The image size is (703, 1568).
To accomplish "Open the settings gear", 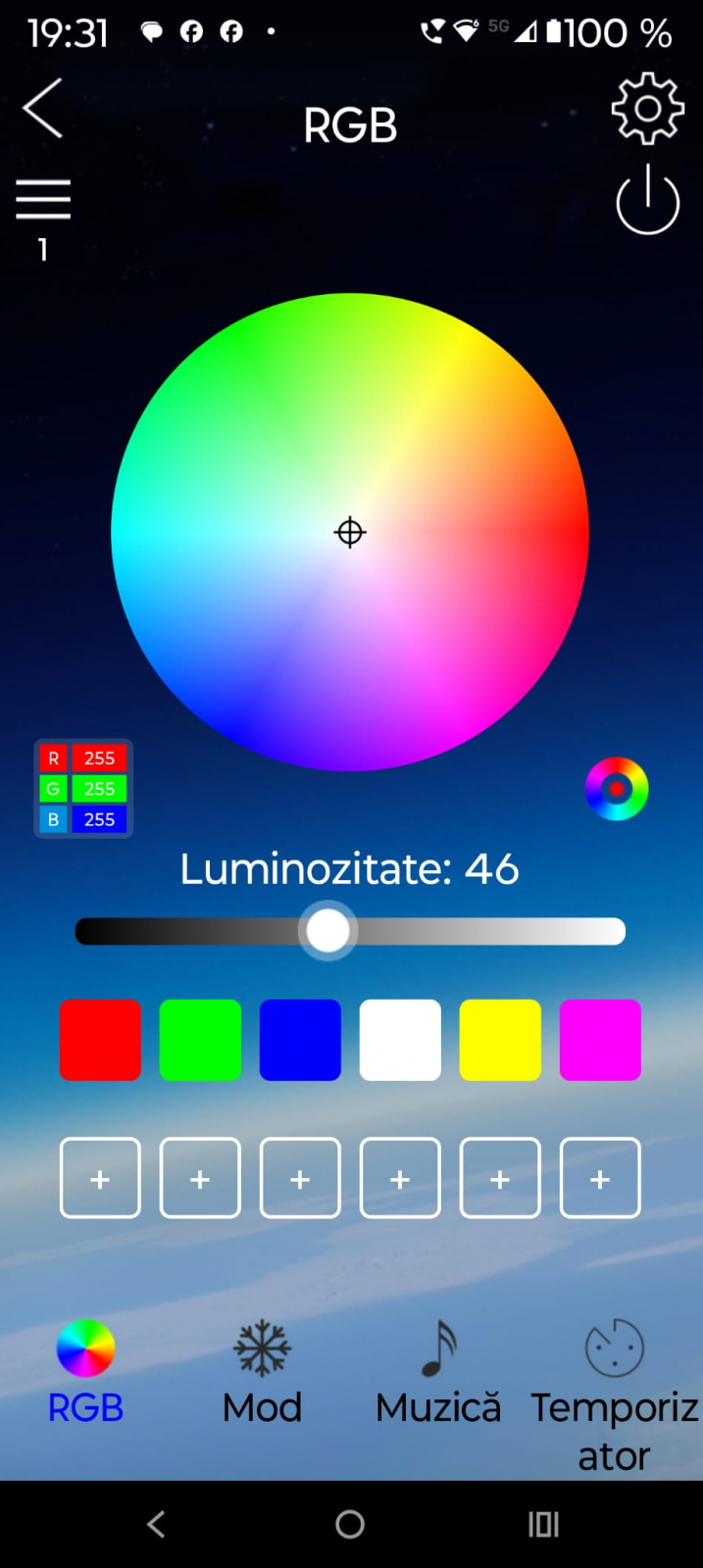I will [647, 108].
